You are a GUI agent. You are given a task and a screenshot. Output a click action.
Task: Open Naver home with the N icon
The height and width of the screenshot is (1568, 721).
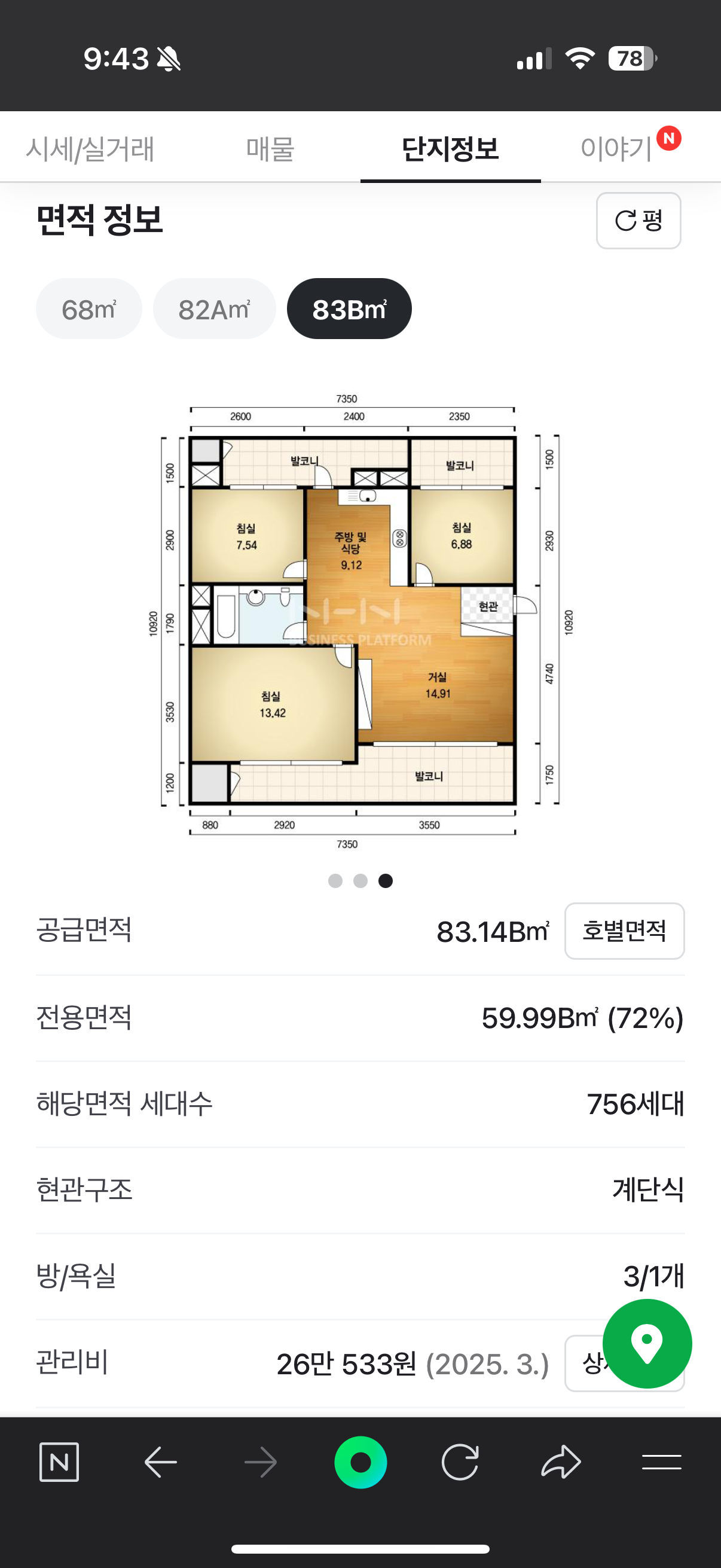(x=59, y=1462)
